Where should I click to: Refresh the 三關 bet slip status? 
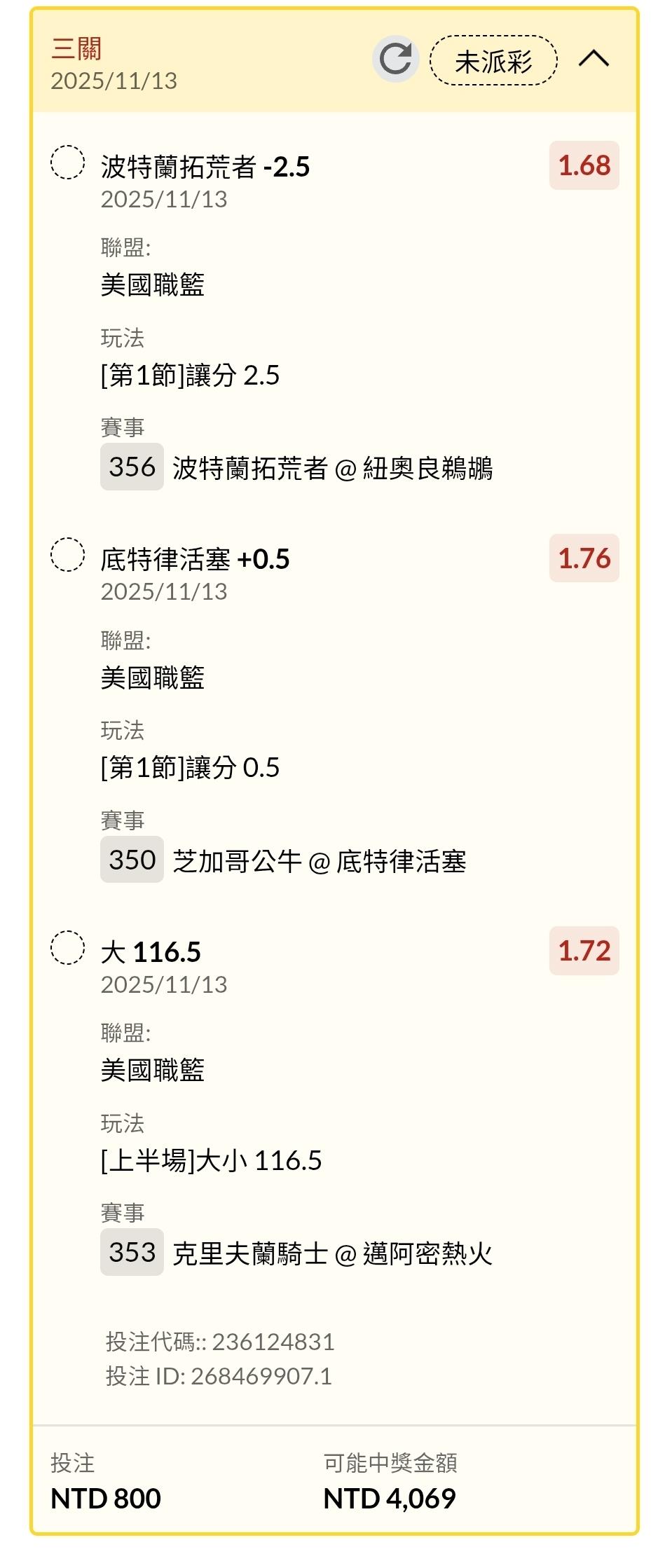[x=395, y=60]
